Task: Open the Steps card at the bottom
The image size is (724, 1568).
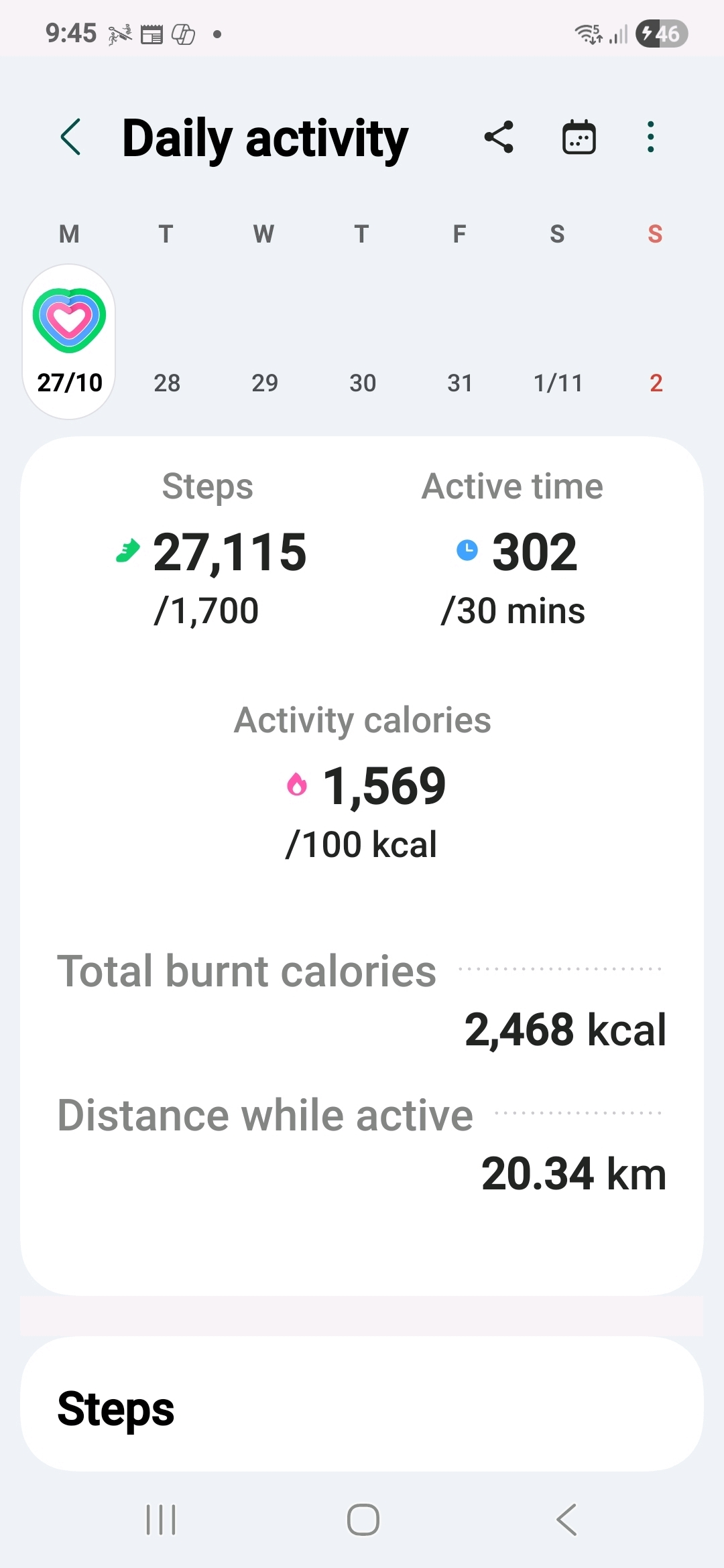Action: coord(362,1407)
